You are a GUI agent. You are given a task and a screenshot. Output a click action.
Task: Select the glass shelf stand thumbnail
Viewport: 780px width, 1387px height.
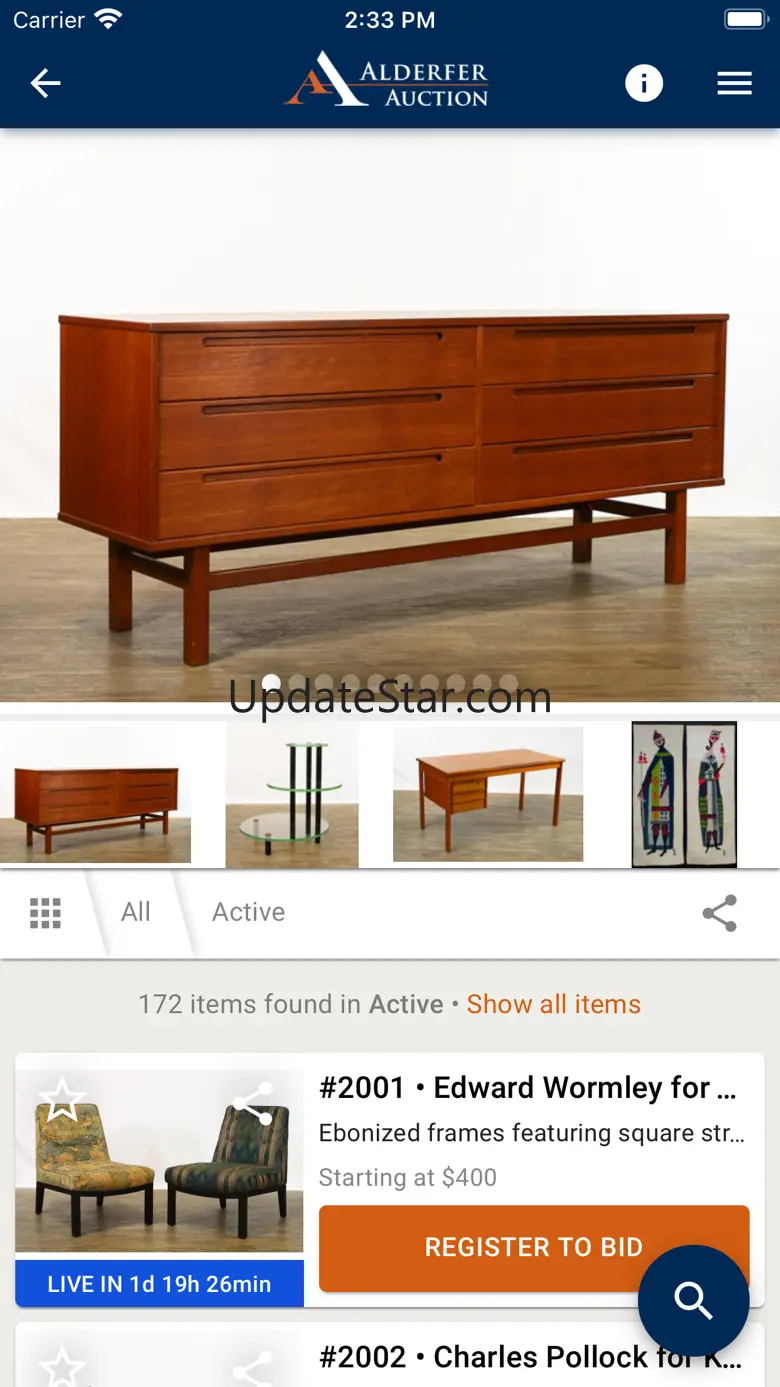click(292, 794)
